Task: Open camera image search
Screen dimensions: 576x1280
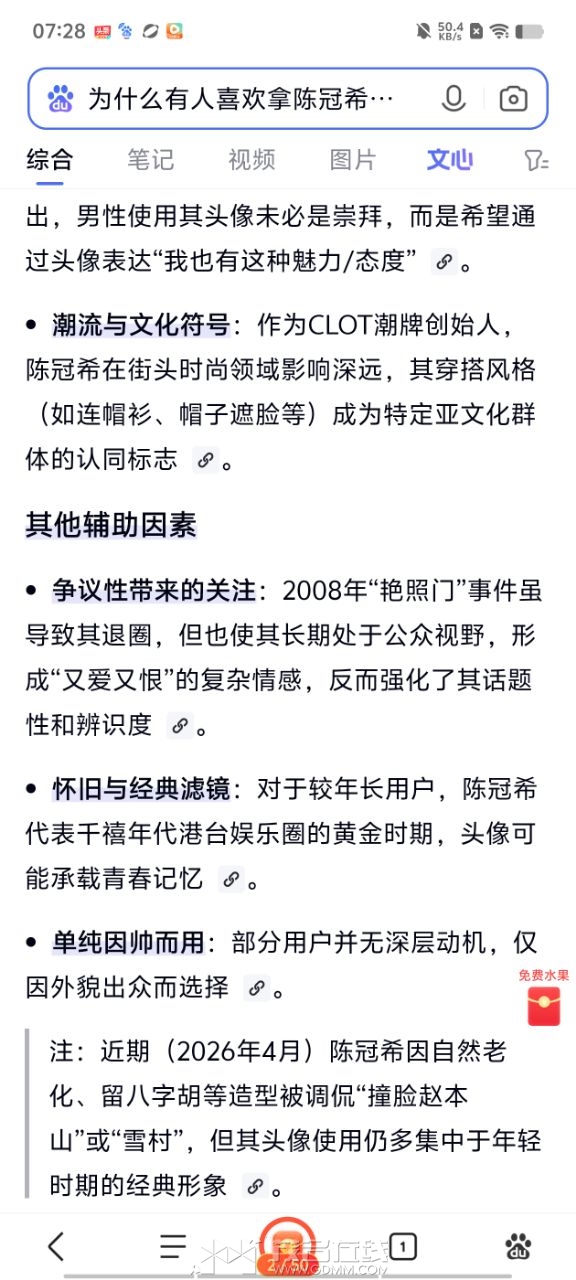Action: (513, 98)
